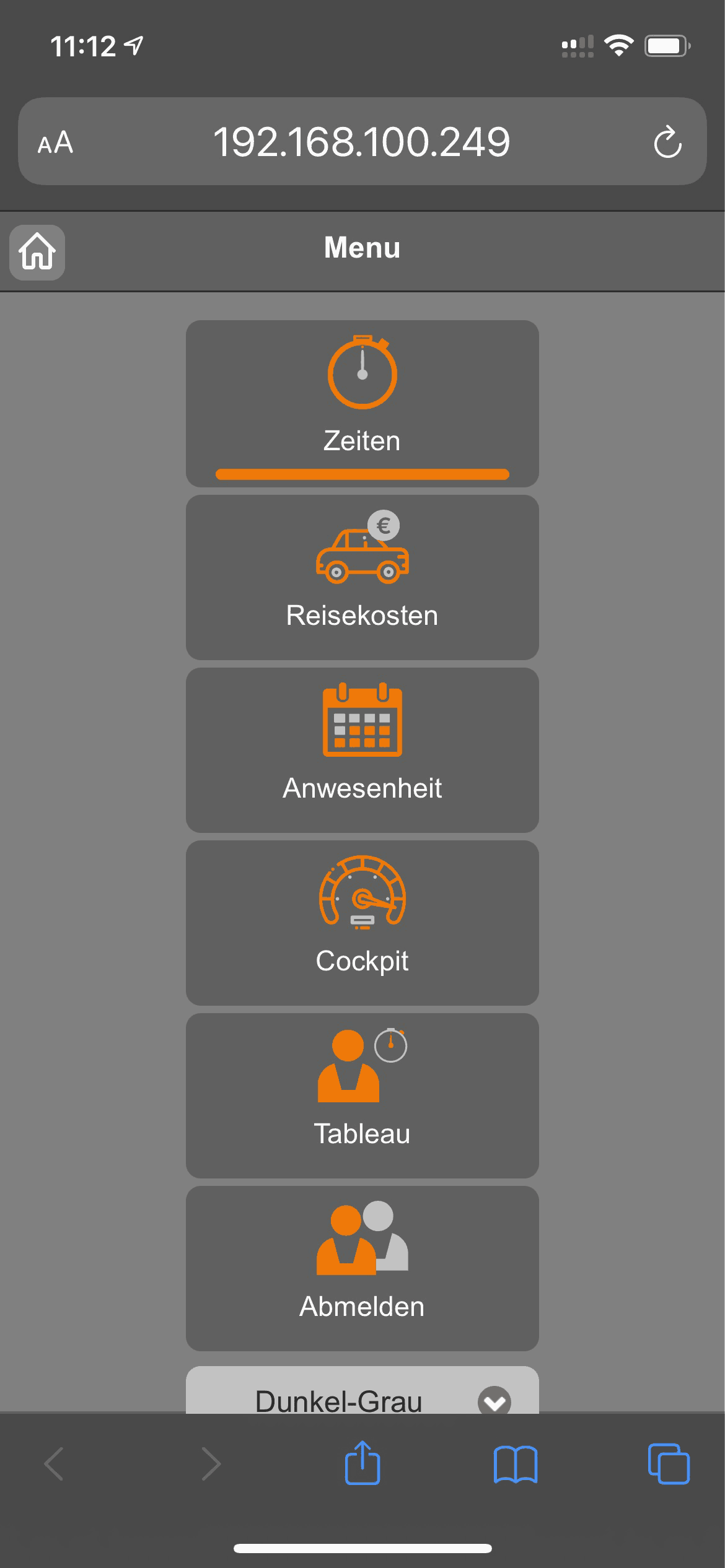
Task: Open the AA reader settings
Action: pyautogui.click(x=55, y=143)
